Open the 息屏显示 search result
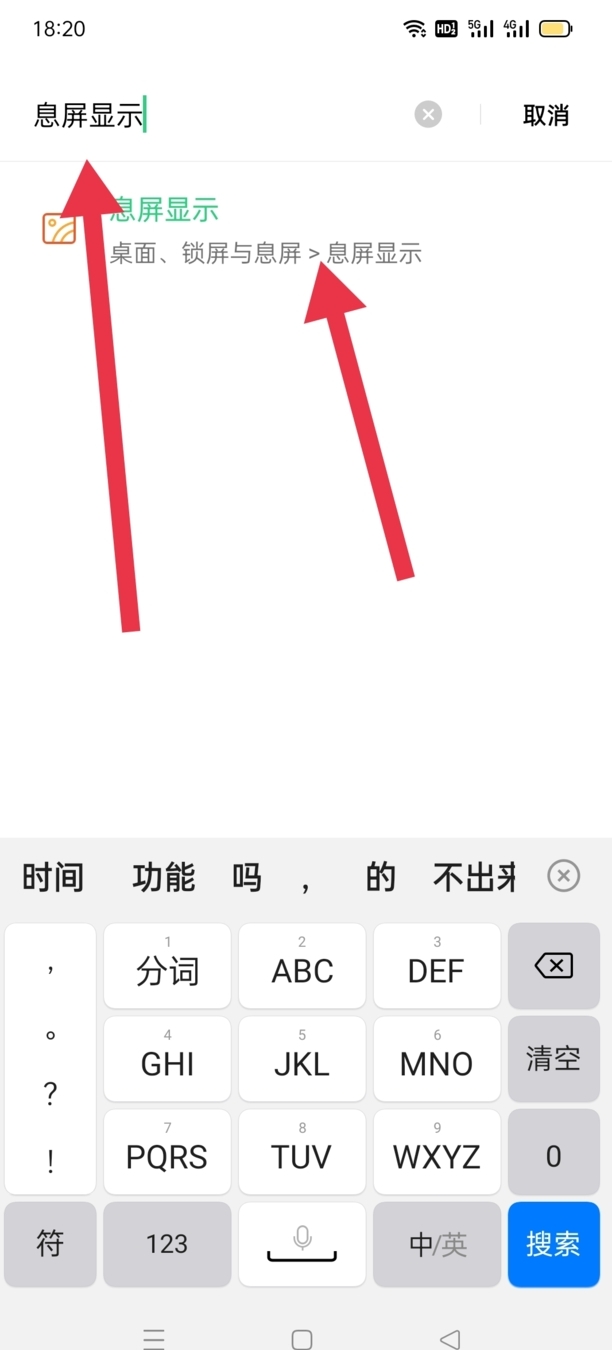The height and width of the screenshot is (1350, 612). click(x=265, y=231)
